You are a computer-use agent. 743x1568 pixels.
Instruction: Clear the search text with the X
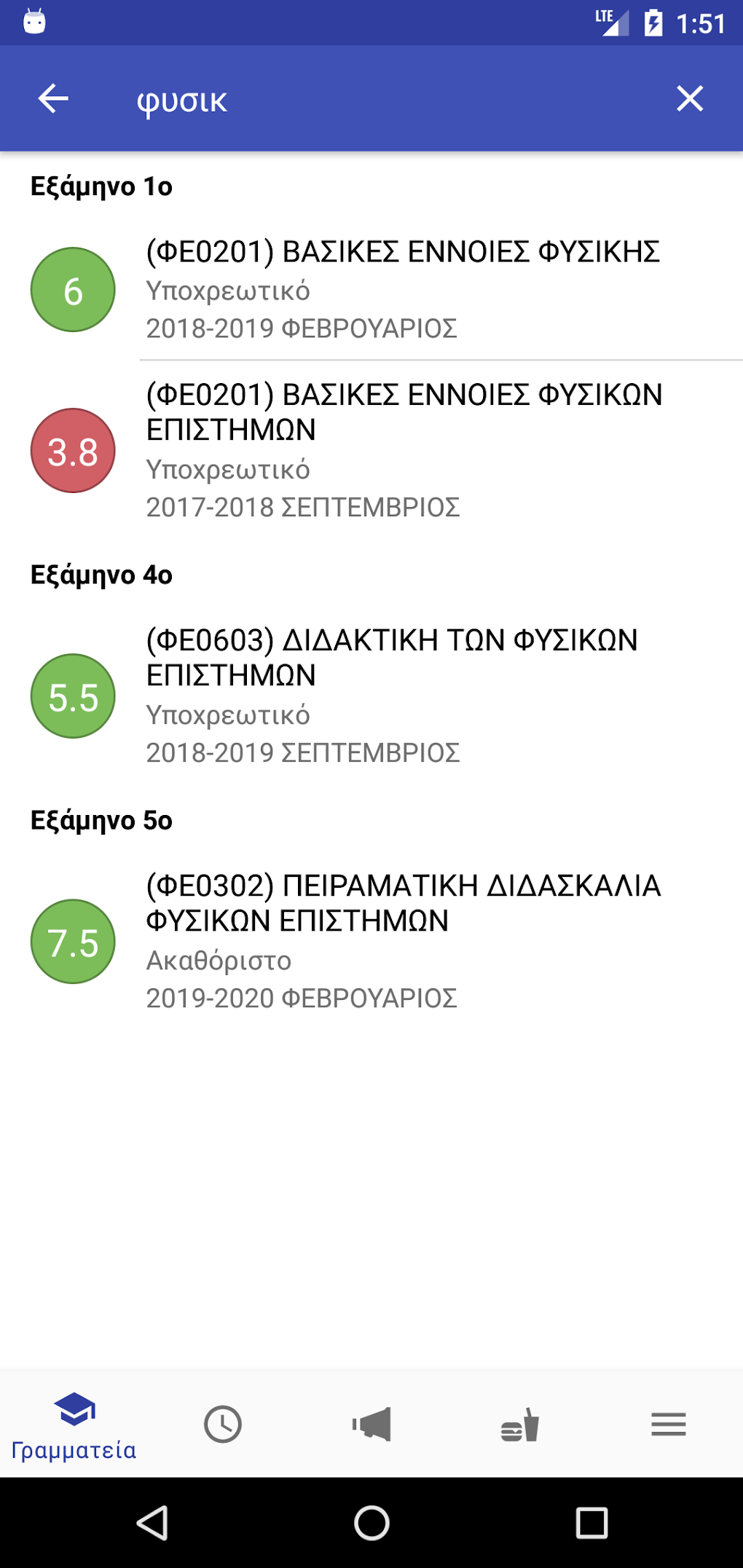click(x=689, y=99)
